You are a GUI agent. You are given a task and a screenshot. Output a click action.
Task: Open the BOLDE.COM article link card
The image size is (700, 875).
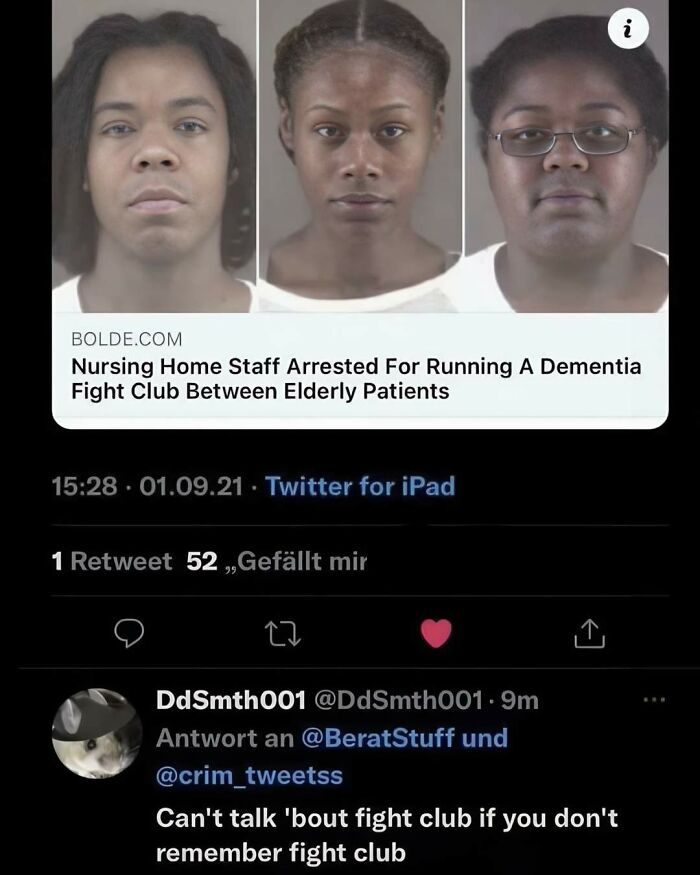360,370
